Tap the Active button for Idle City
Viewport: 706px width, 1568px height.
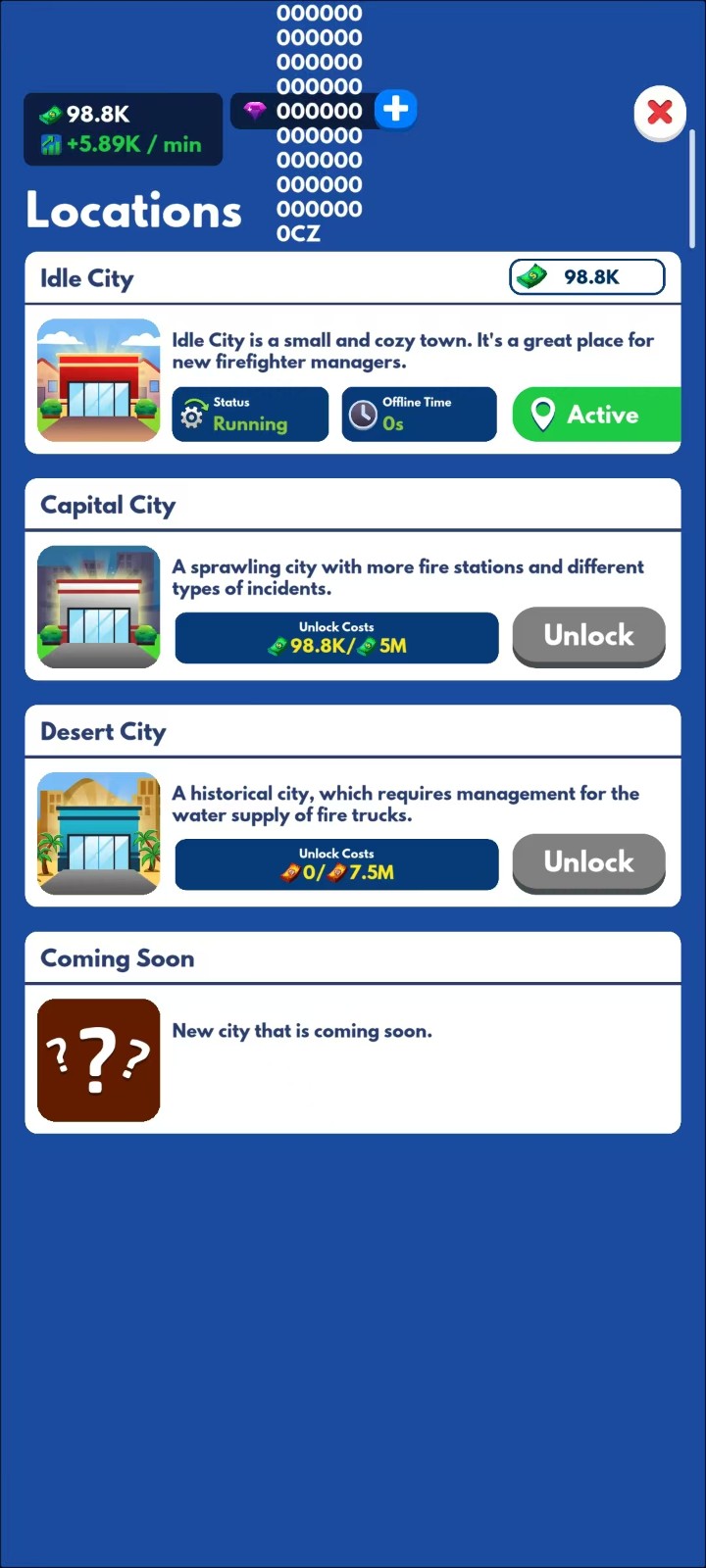[595, 415]
